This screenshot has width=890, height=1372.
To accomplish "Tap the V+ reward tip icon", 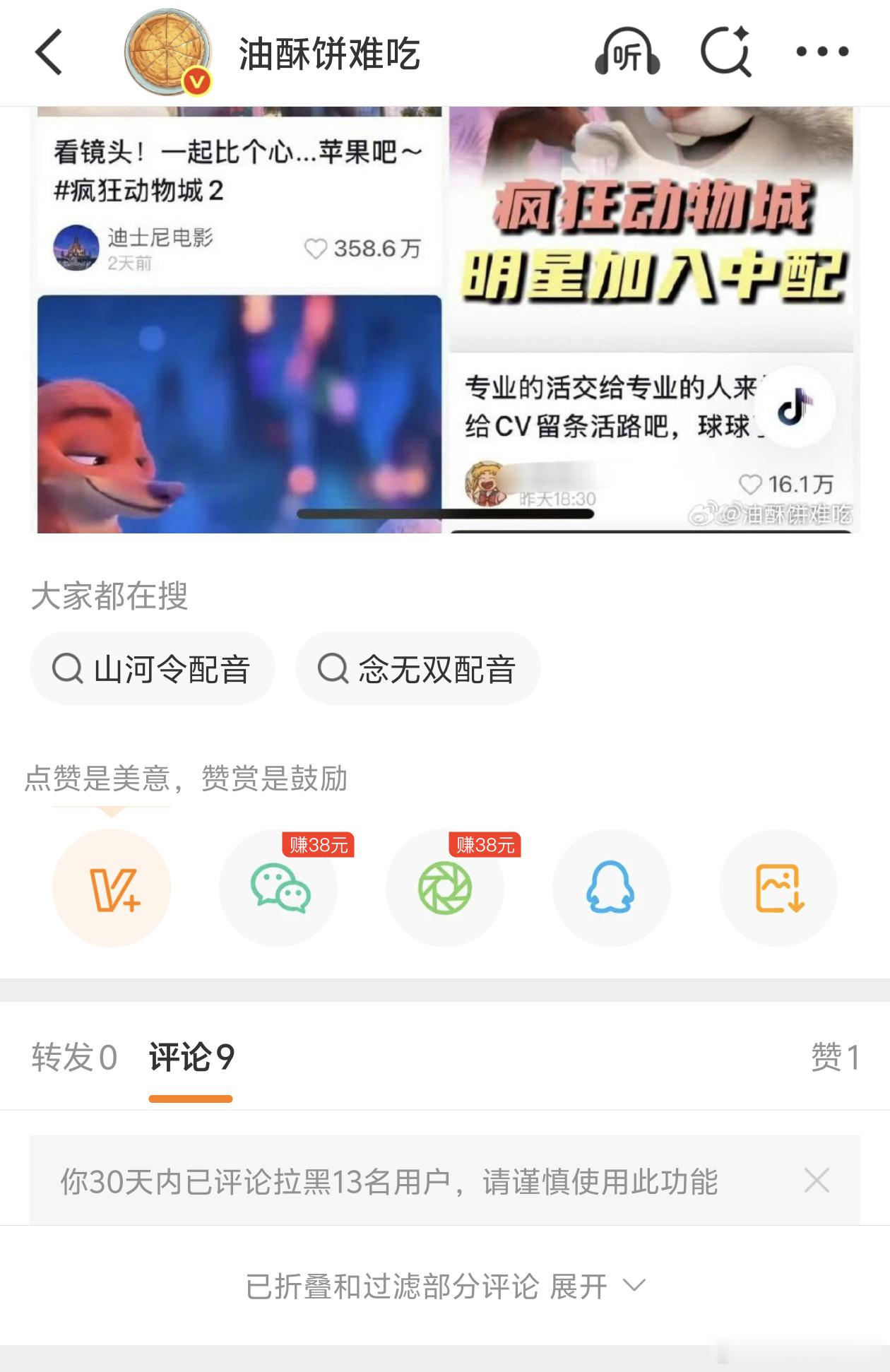I will (112, 889).
